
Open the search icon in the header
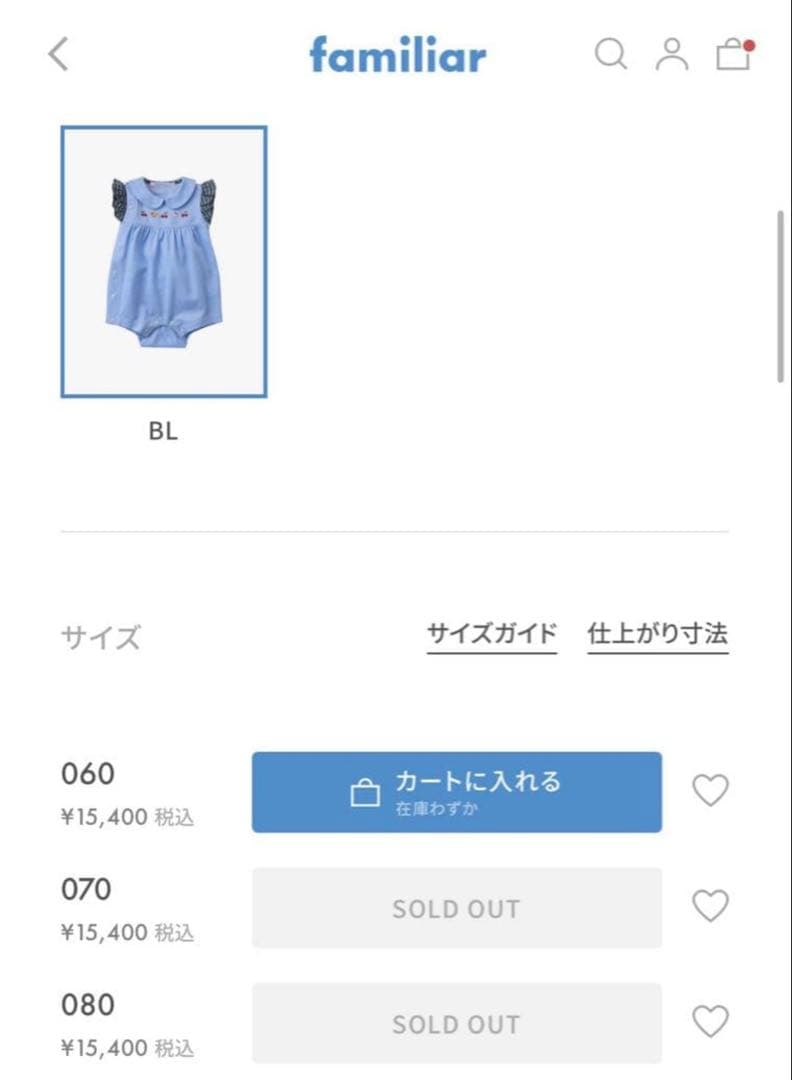point(610,55)
